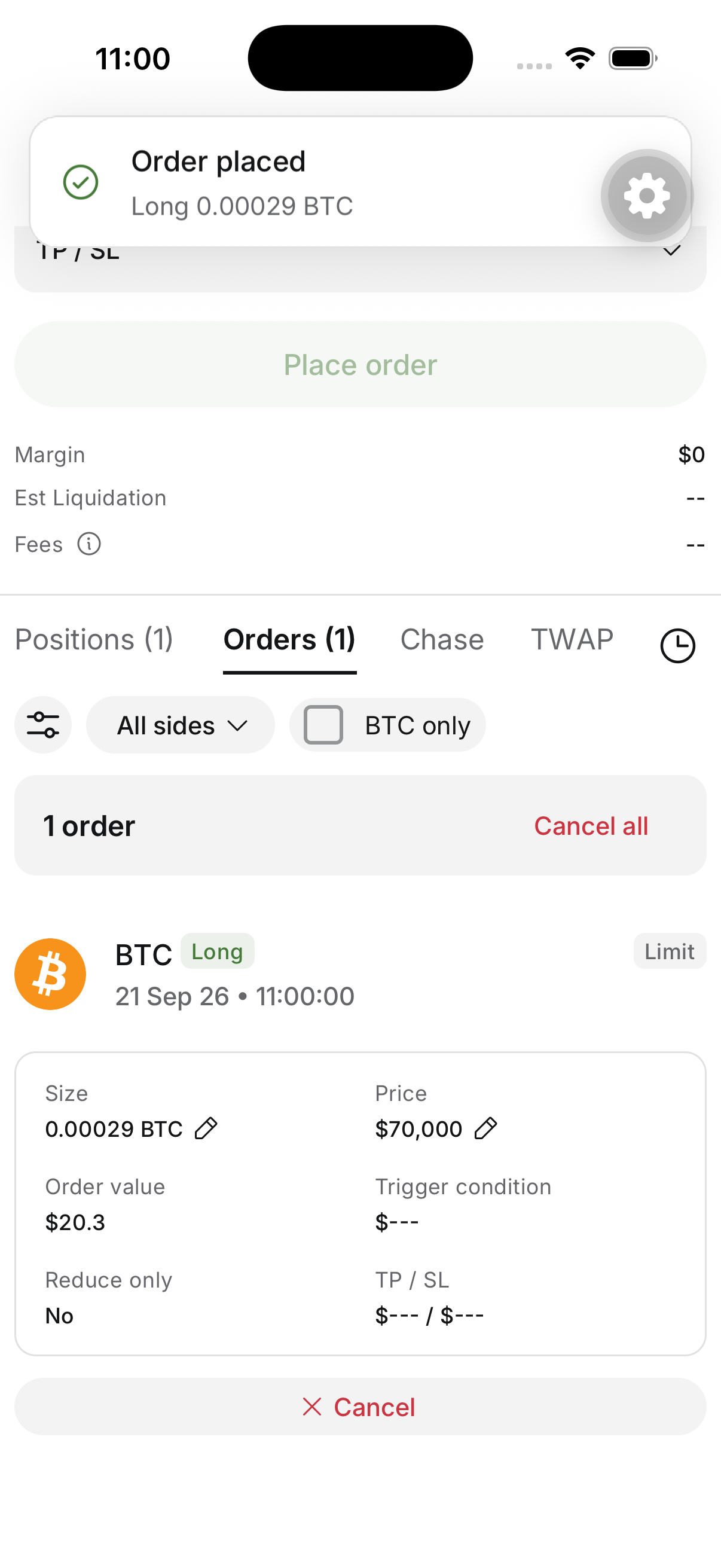Check the BTC only checkbox

[323, 725]
